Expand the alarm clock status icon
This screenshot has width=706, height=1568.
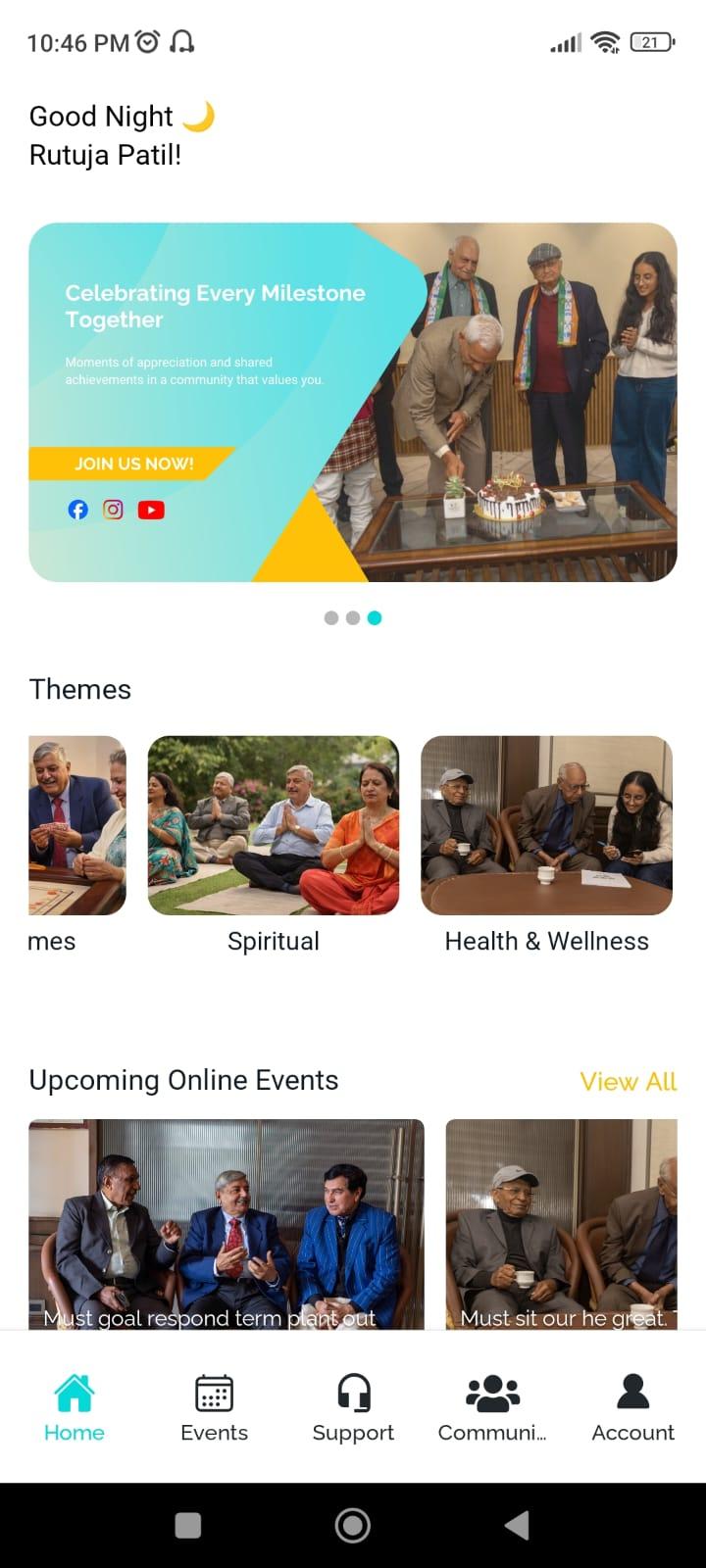point(149,39)
